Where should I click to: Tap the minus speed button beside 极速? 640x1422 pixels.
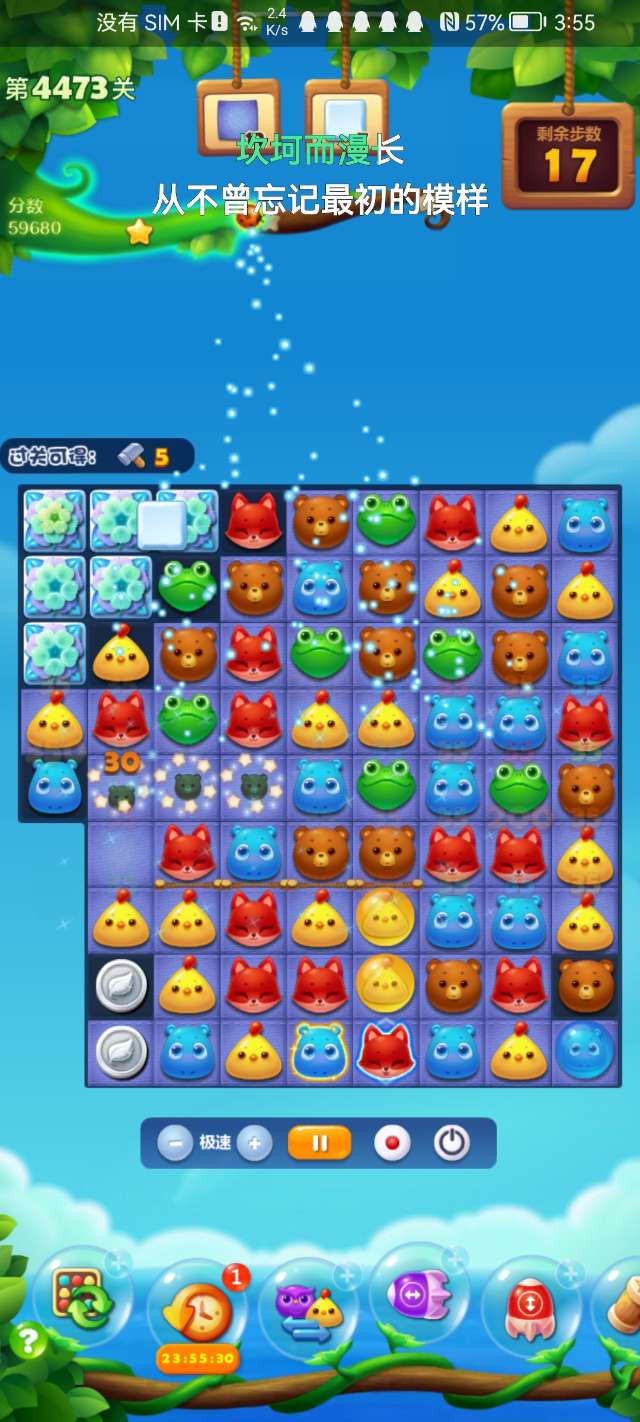(x=174, y=1143)
